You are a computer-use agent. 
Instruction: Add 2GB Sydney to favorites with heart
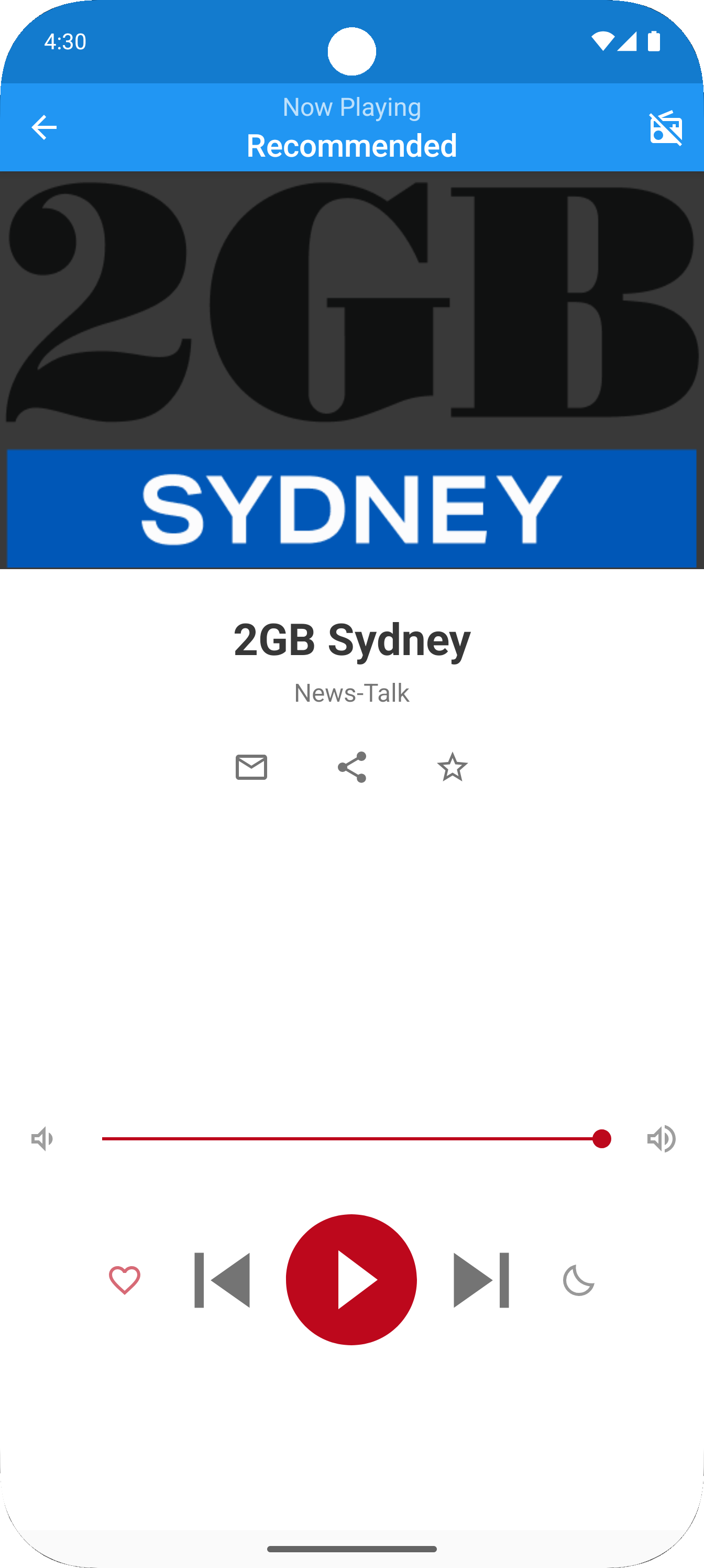(x=125, y=1280)
